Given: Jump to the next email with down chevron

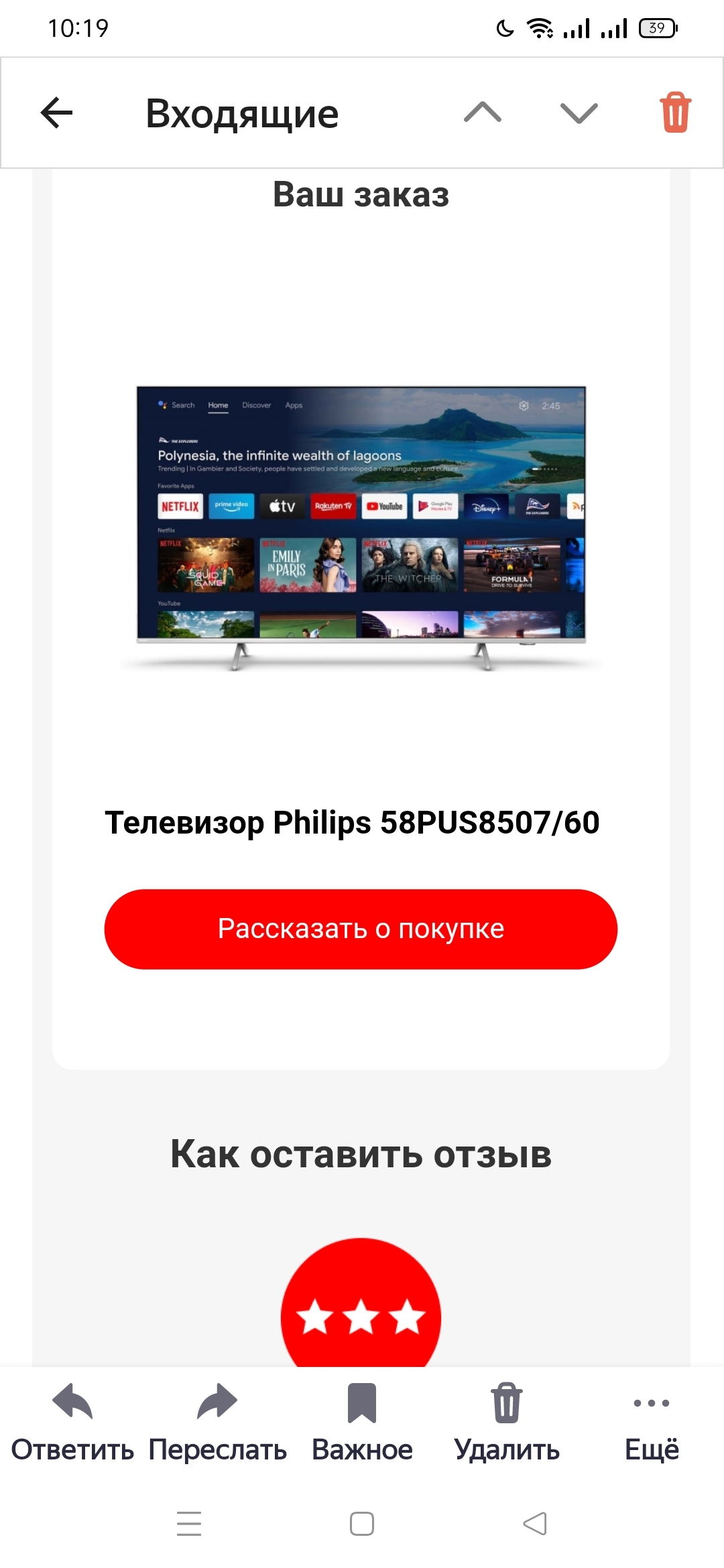Looking at the screenshot, I should click(x=579, y=113).
